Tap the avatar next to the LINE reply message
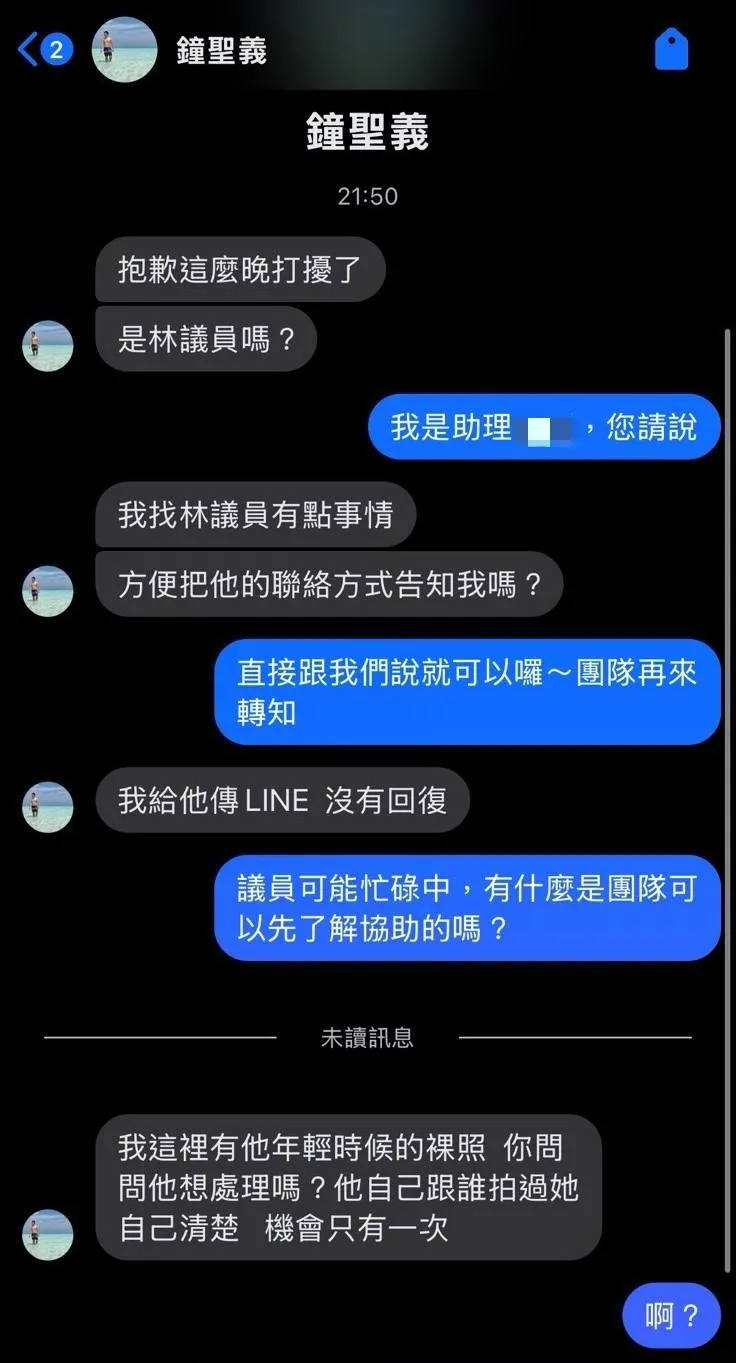The height and width of the screenshot is (1363, 736). coord(47,806)
